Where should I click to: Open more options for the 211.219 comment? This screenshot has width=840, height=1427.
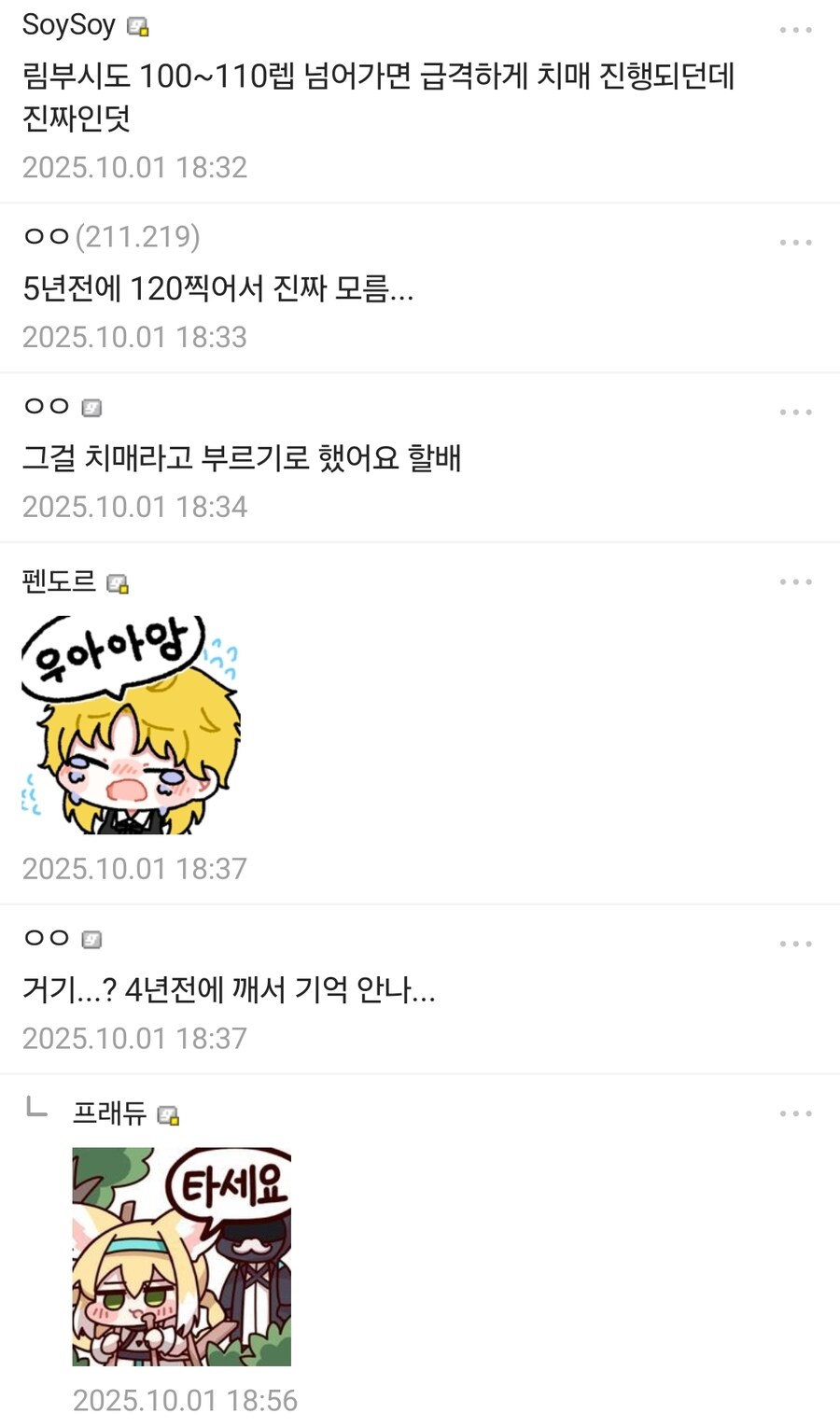pos(795,243)
